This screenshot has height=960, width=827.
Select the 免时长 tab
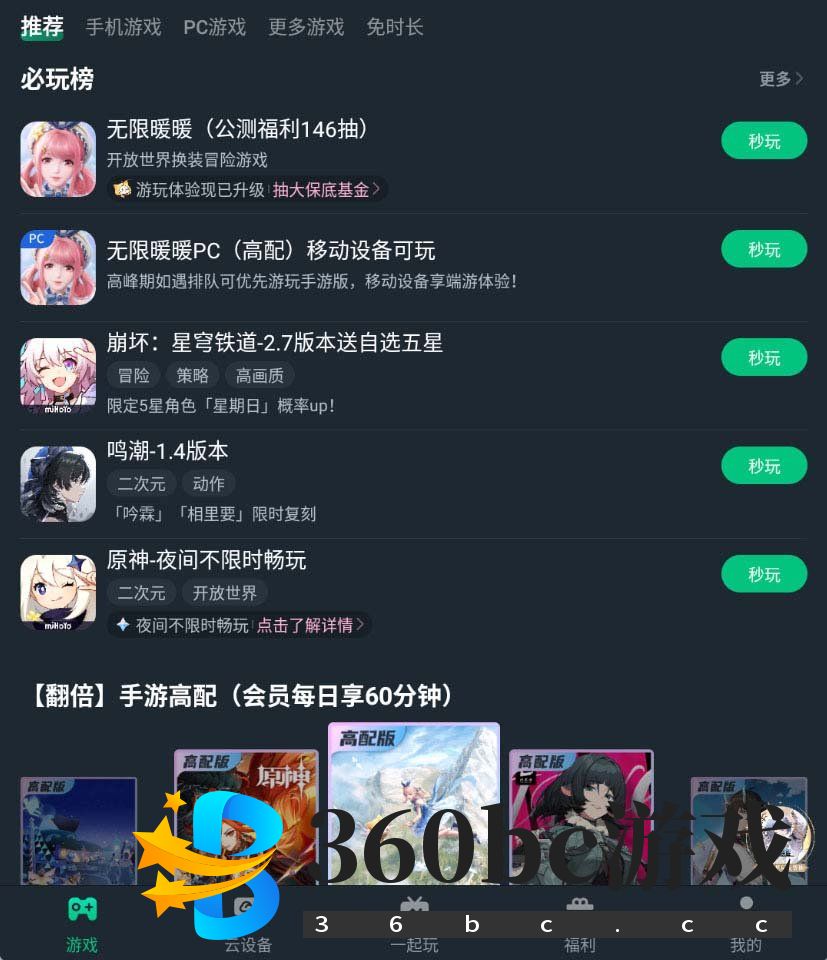tap(394, 28)
